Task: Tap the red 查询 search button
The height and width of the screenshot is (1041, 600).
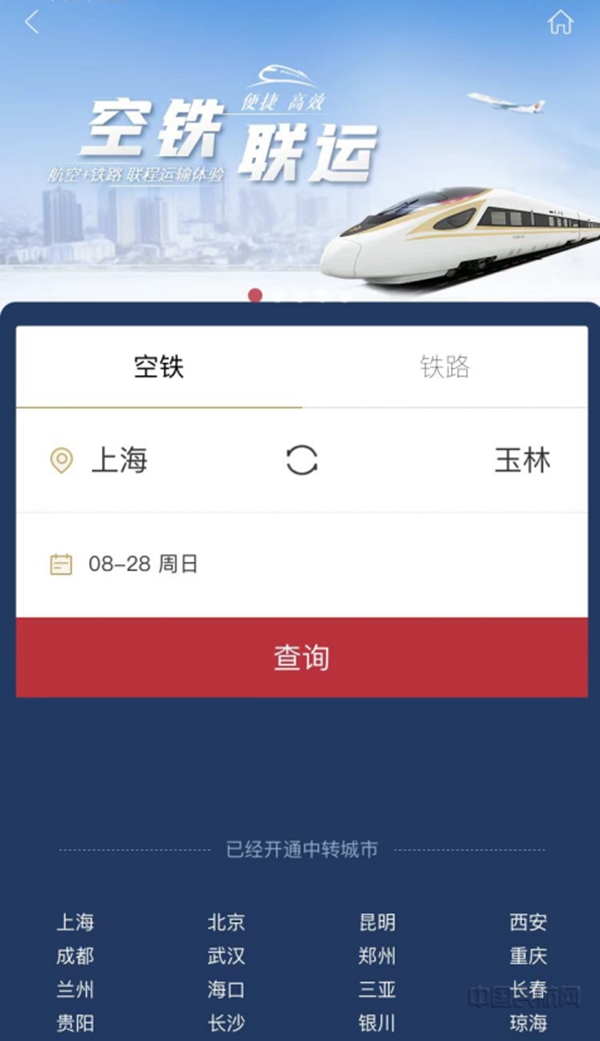Action: pos(302,657)
